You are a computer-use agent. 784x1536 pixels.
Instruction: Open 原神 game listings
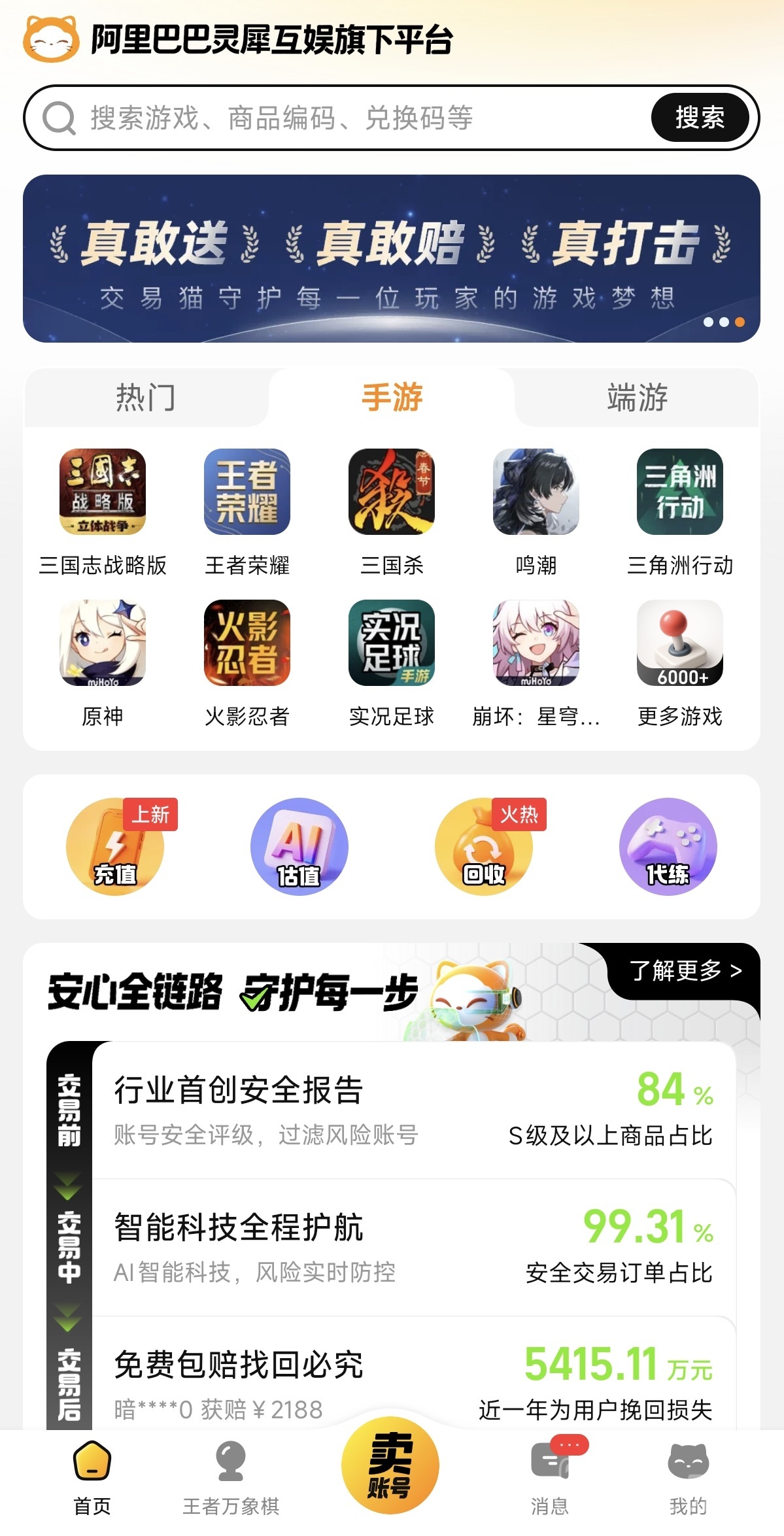pyautogui.click(x=103, y=663)
